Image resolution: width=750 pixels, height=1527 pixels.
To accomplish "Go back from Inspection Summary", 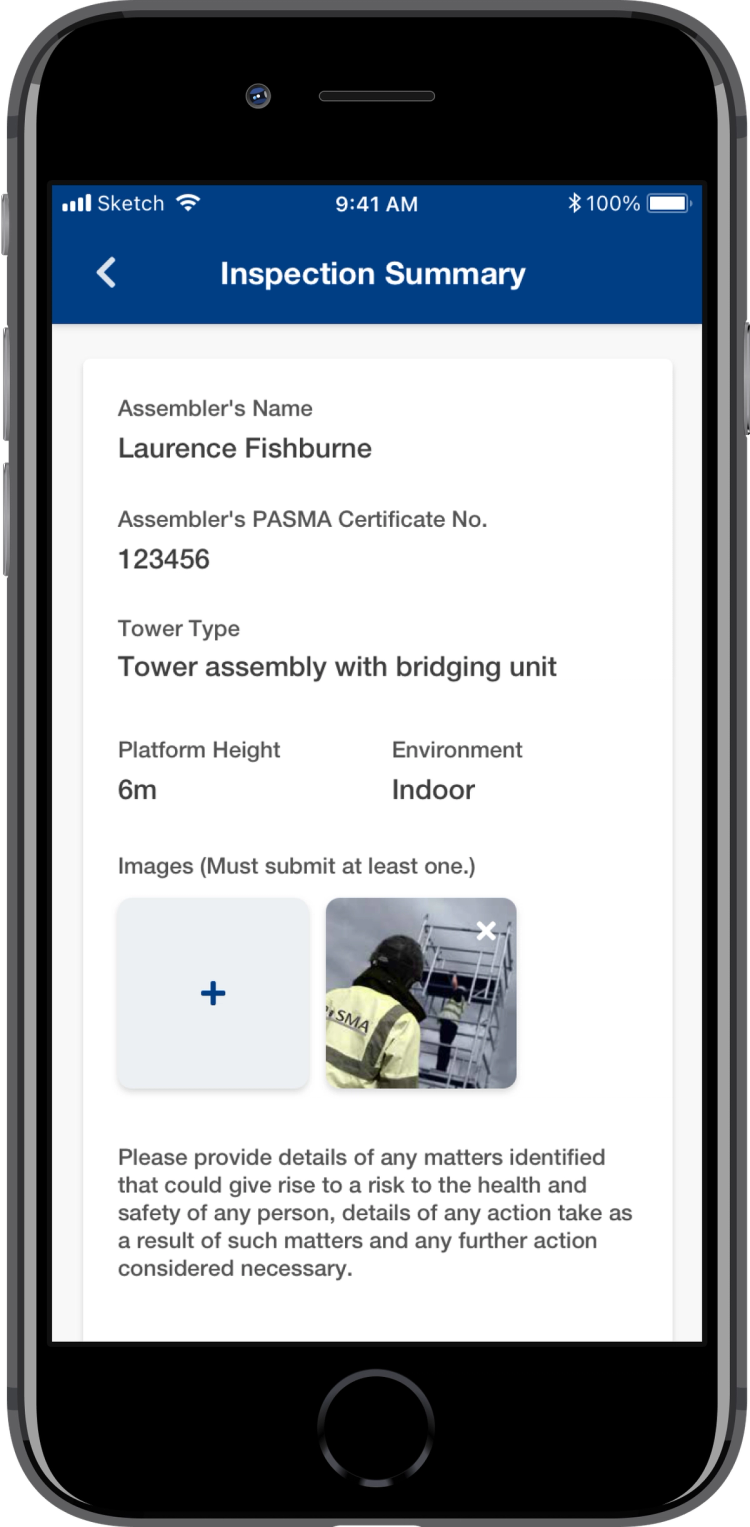I will coord(106,273).
